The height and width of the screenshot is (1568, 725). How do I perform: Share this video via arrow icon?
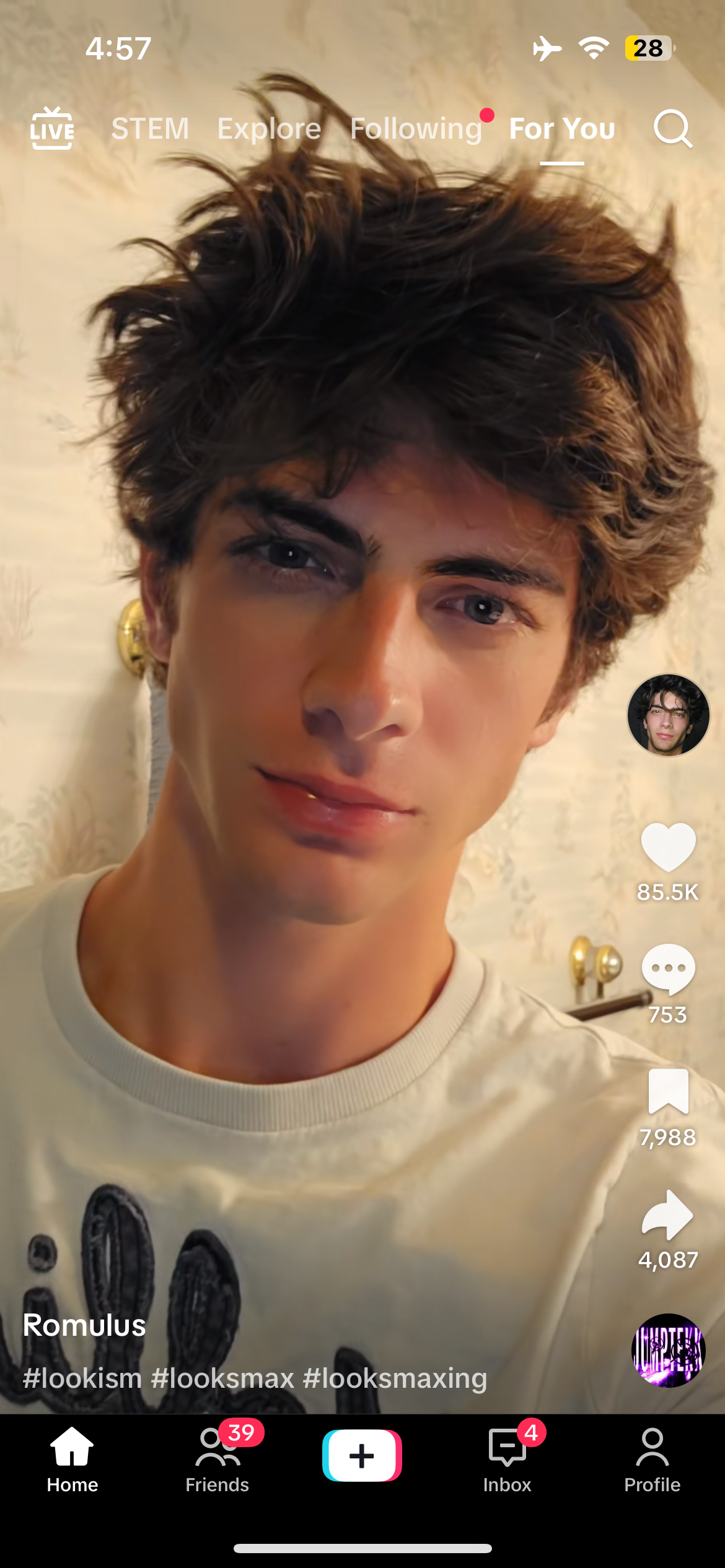[668, 1215]
